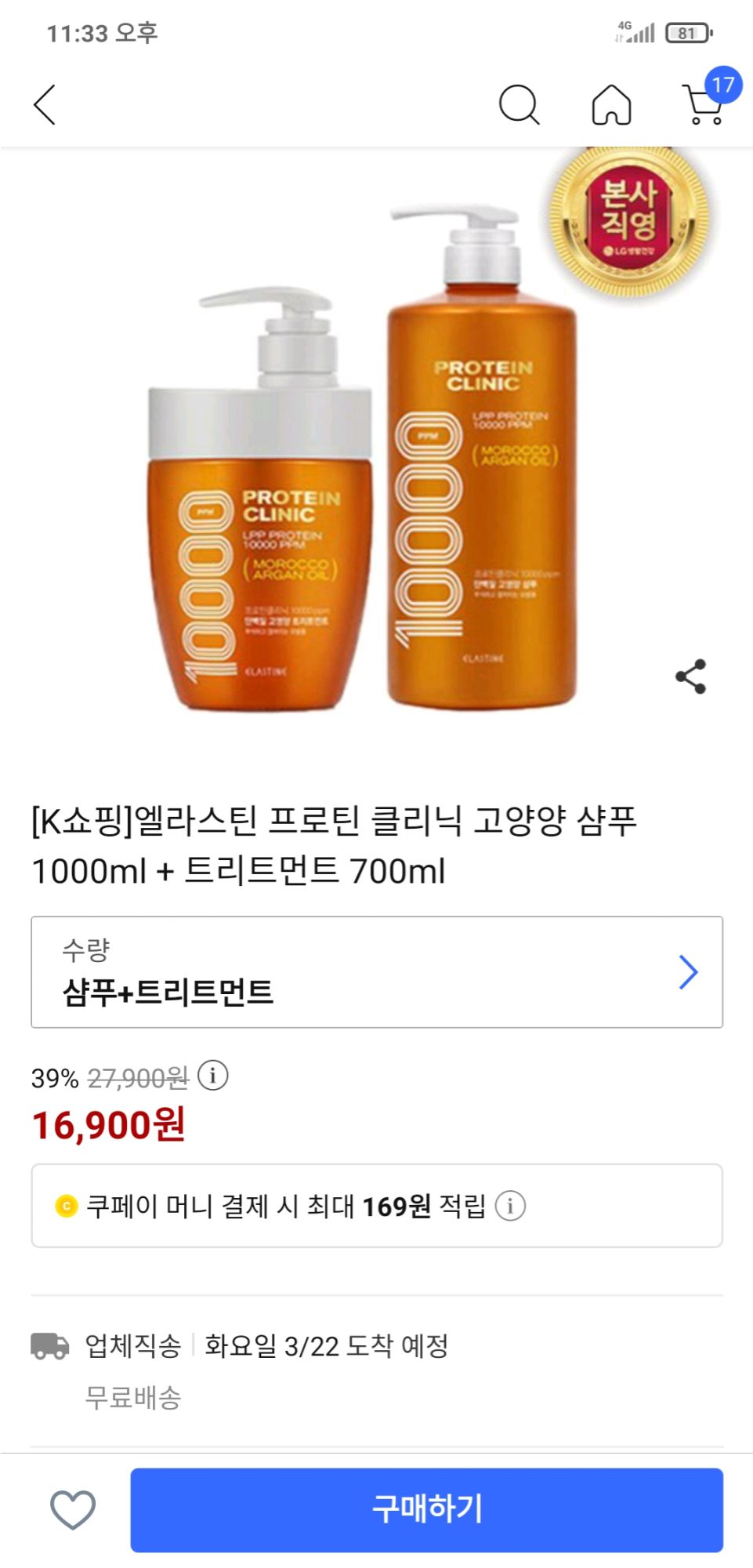Go to the home screen icon

(x=611, y=104)
